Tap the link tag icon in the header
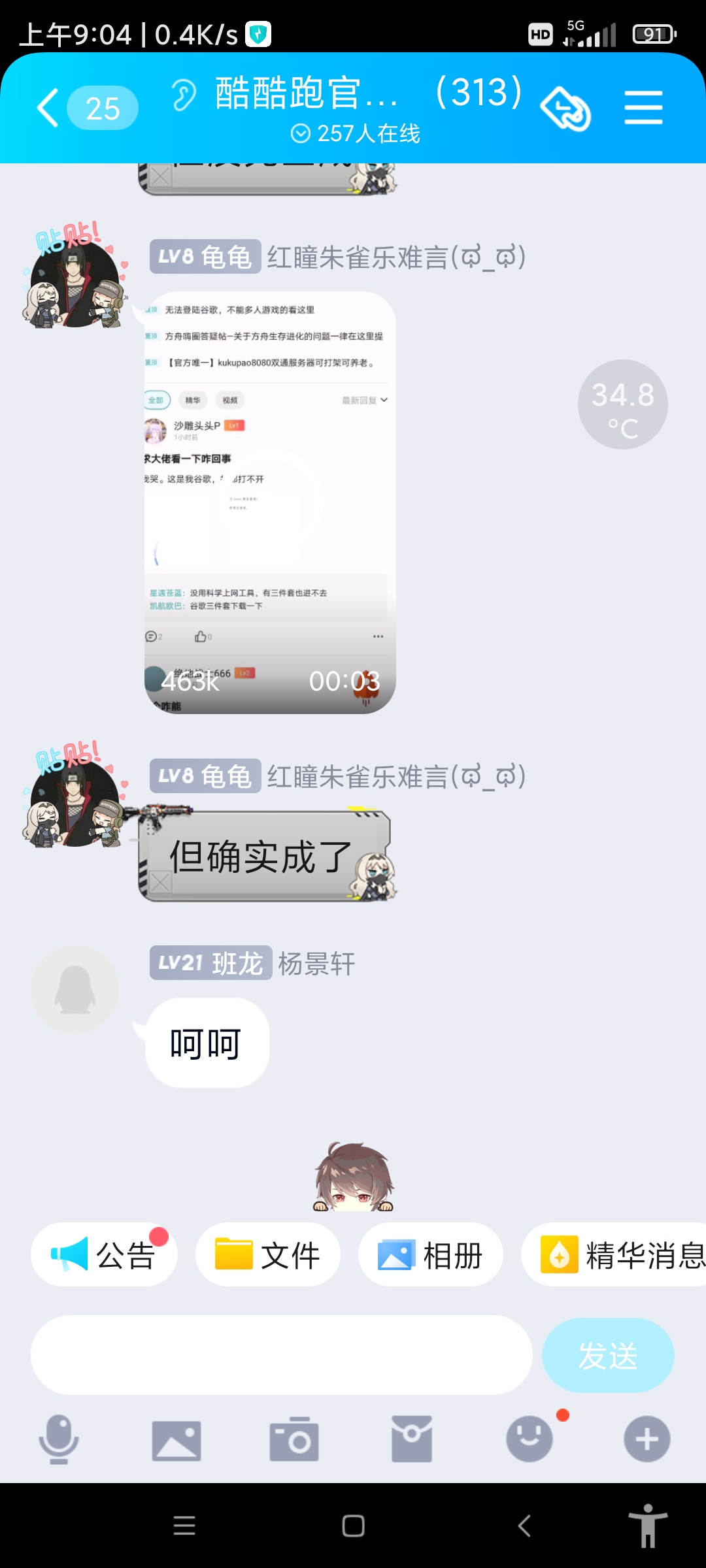The image size is (706, 1568). 565,109
